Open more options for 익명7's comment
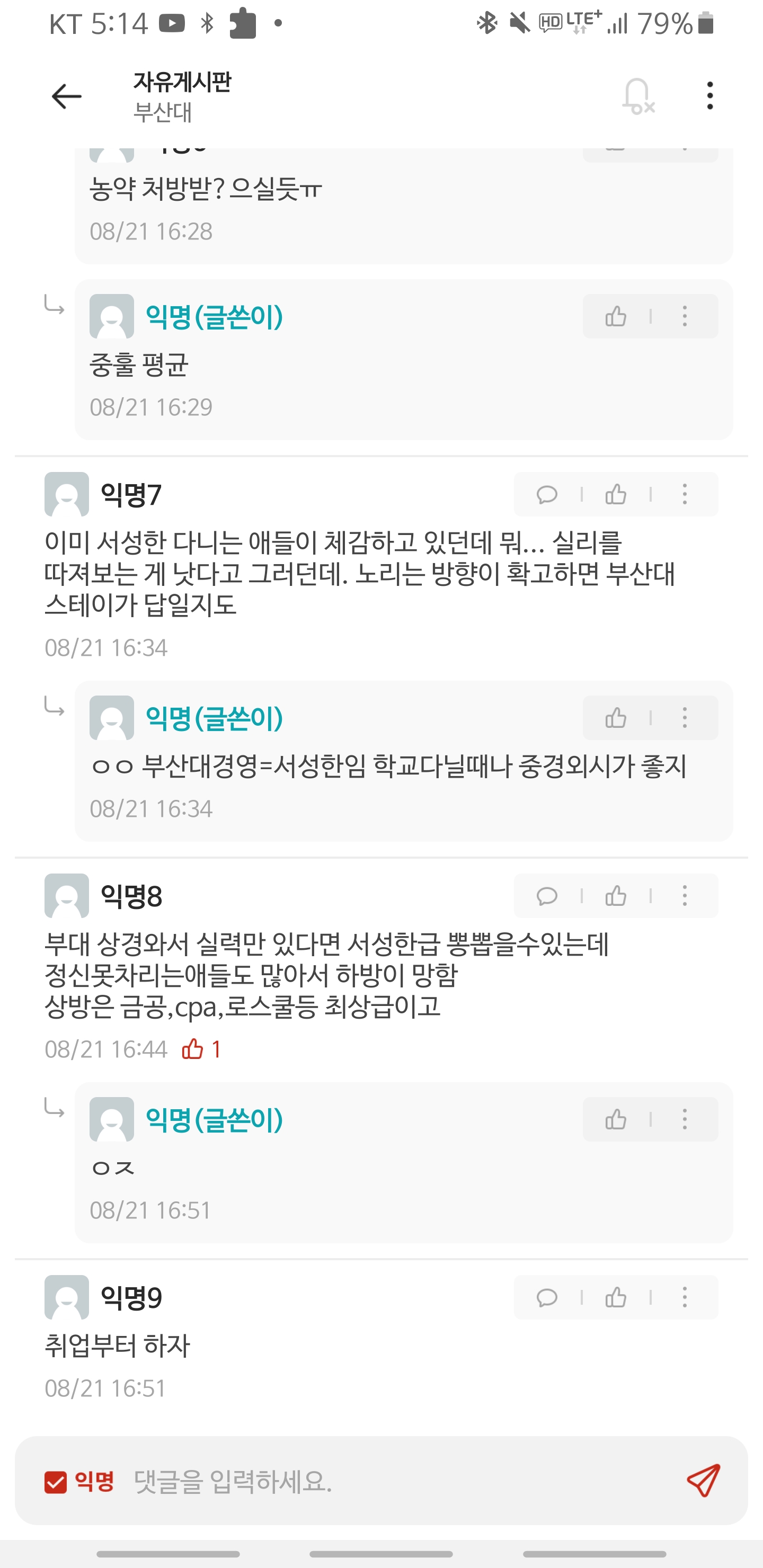 coord(685,494)
